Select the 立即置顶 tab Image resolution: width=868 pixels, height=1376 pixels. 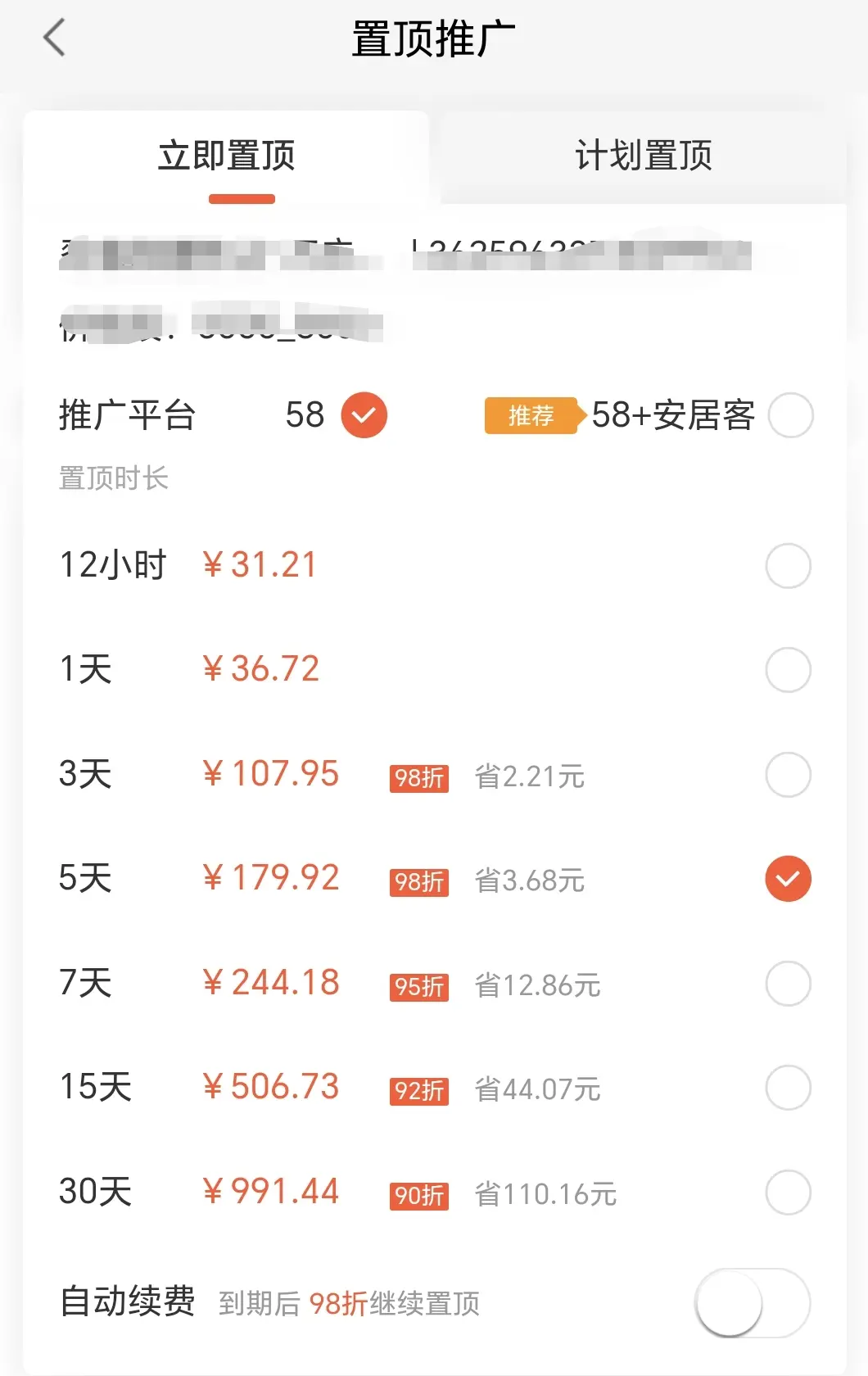pyautogui.click(x=227, y=156)
